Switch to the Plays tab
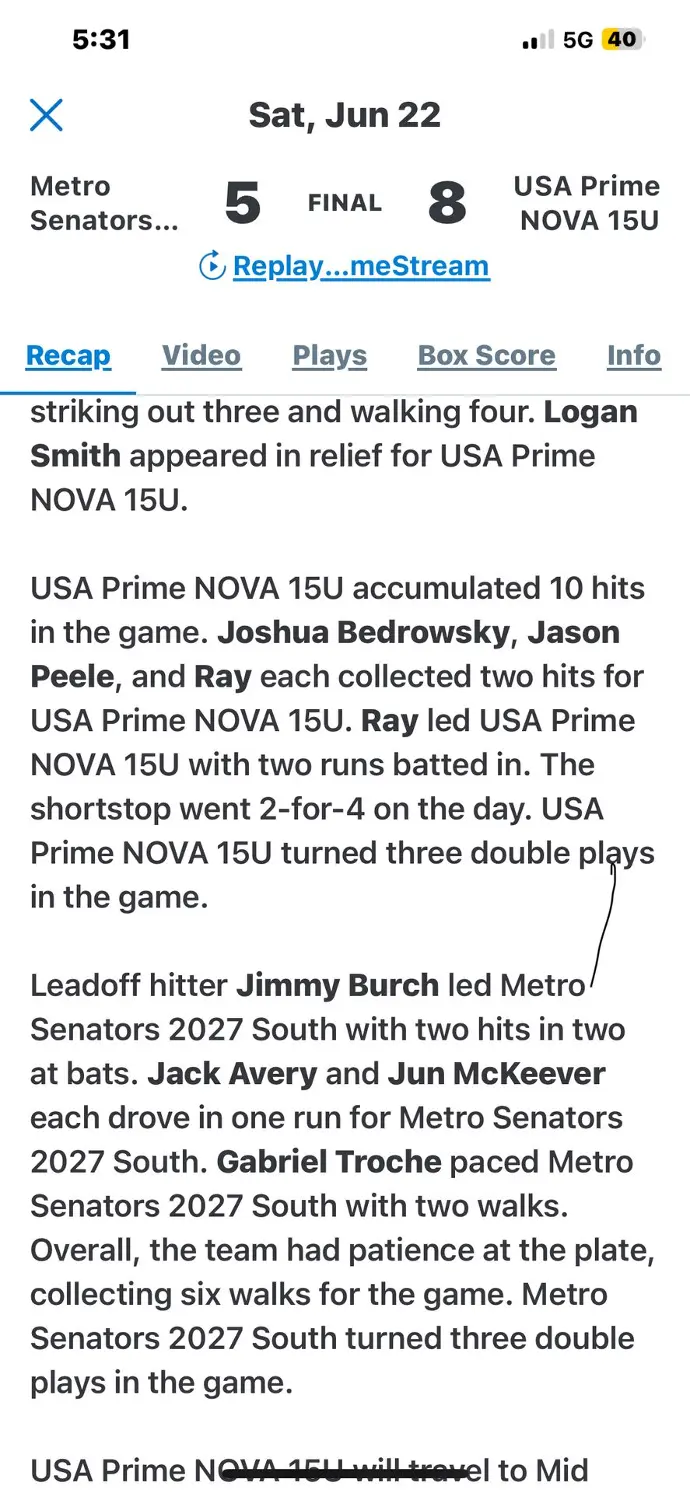Image resolution: width=690 pixels, height=1493 pixels. click(x=330, y=356)
